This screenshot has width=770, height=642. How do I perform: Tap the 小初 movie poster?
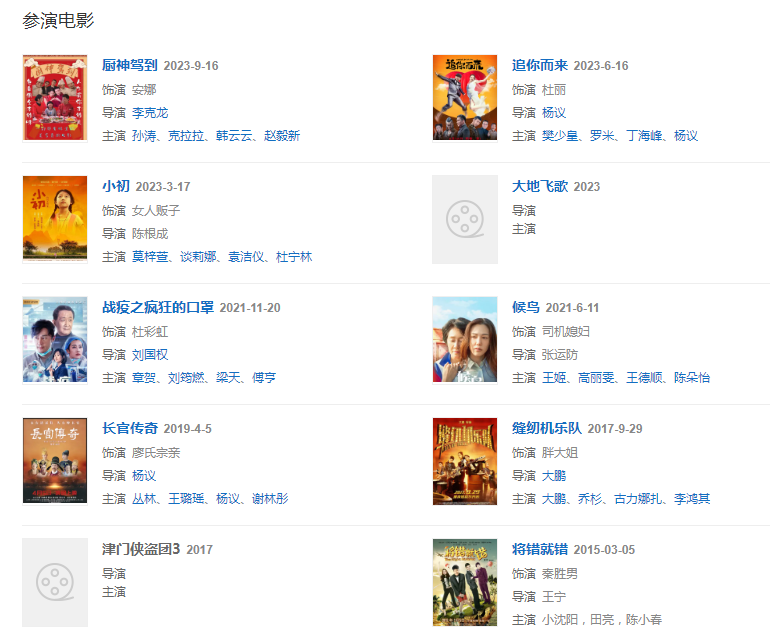coord(54,219)
